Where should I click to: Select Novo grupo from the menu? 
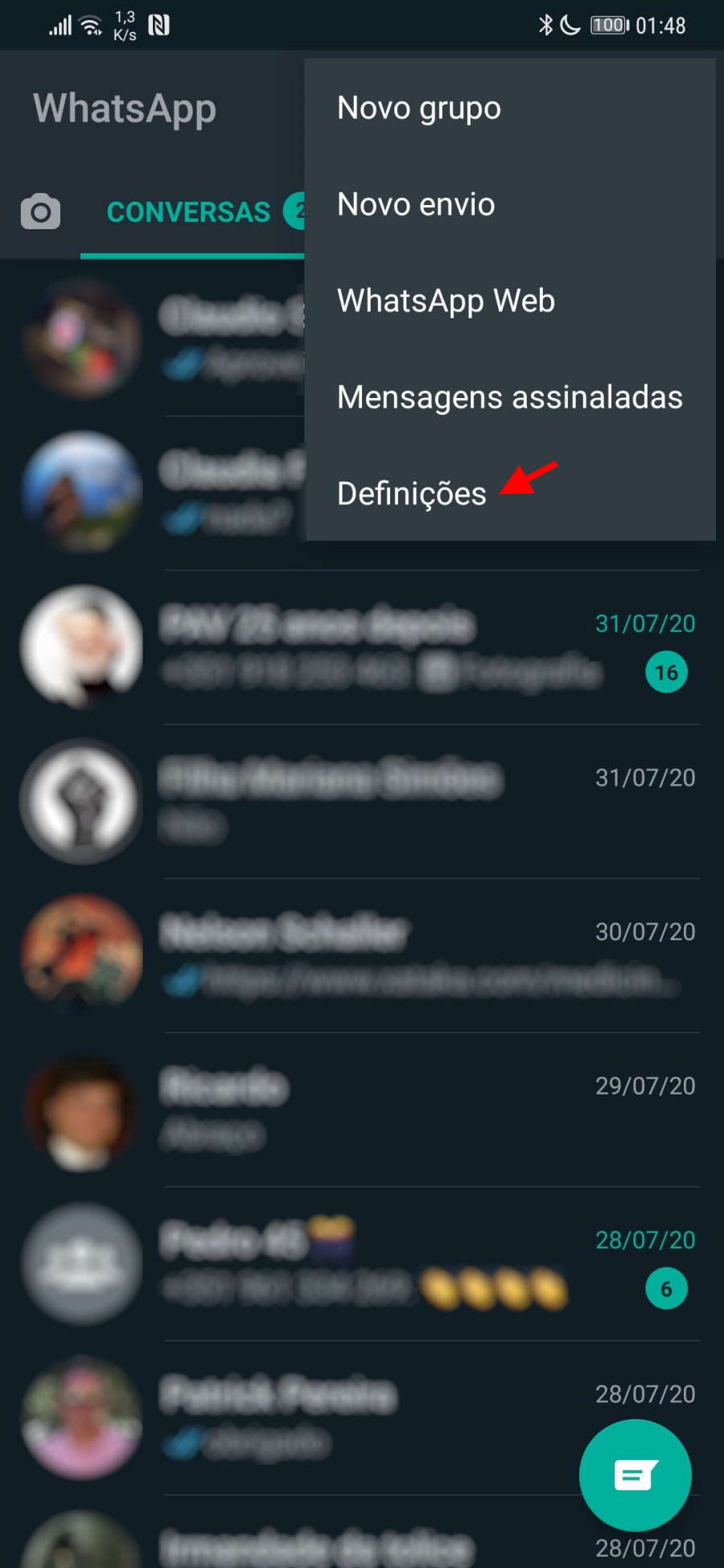point(419,108)
